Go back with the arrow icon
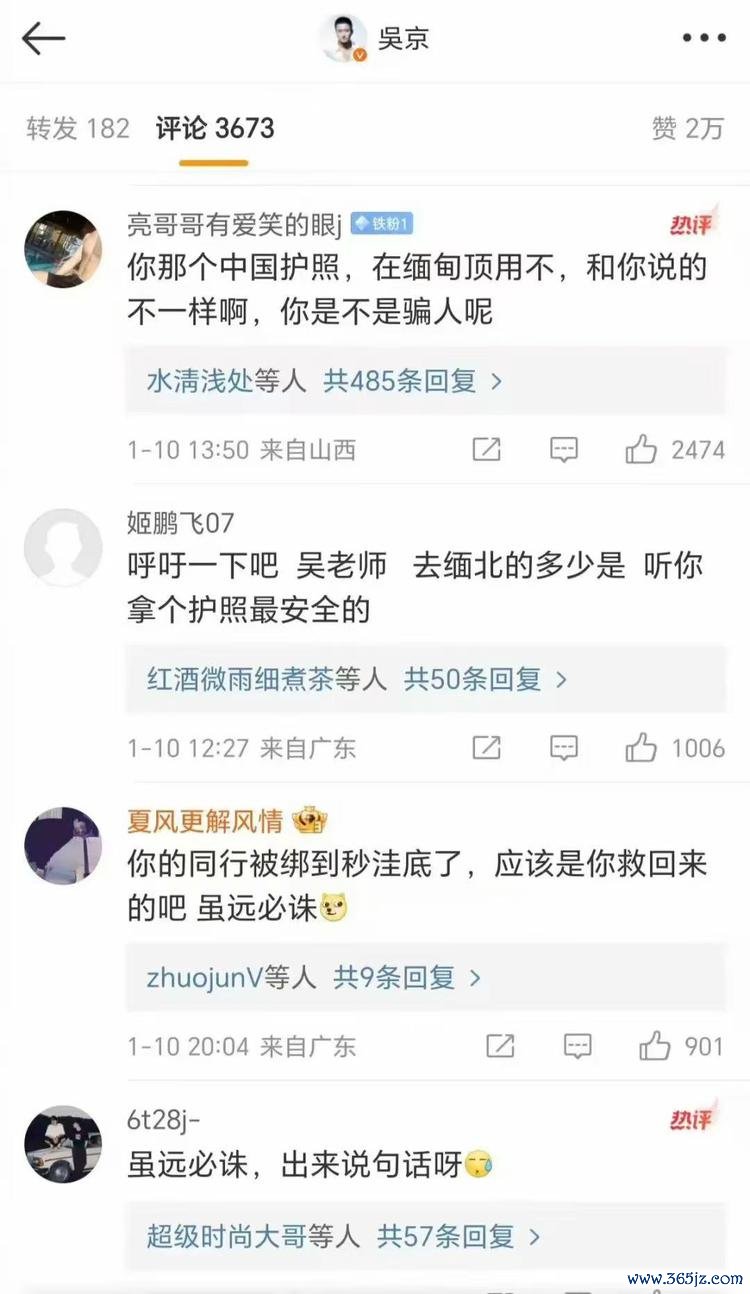Screen dimensions: 750x1294 pos(43,39)
